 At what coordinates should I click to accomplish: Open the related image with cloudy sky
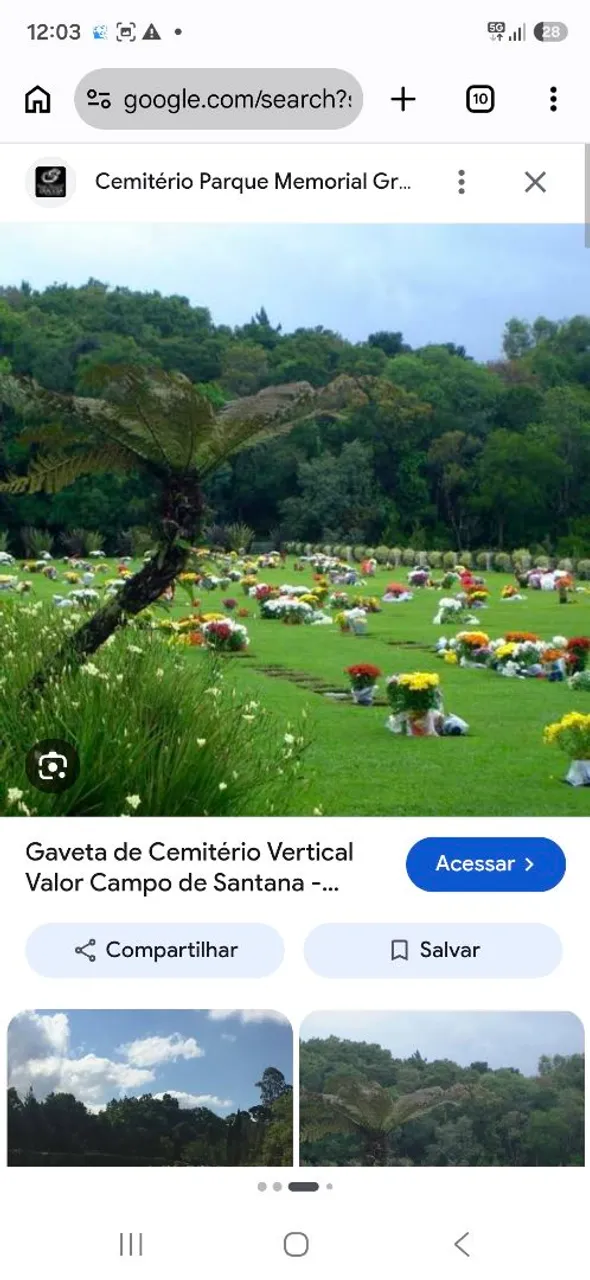(x=150, y=1088)
